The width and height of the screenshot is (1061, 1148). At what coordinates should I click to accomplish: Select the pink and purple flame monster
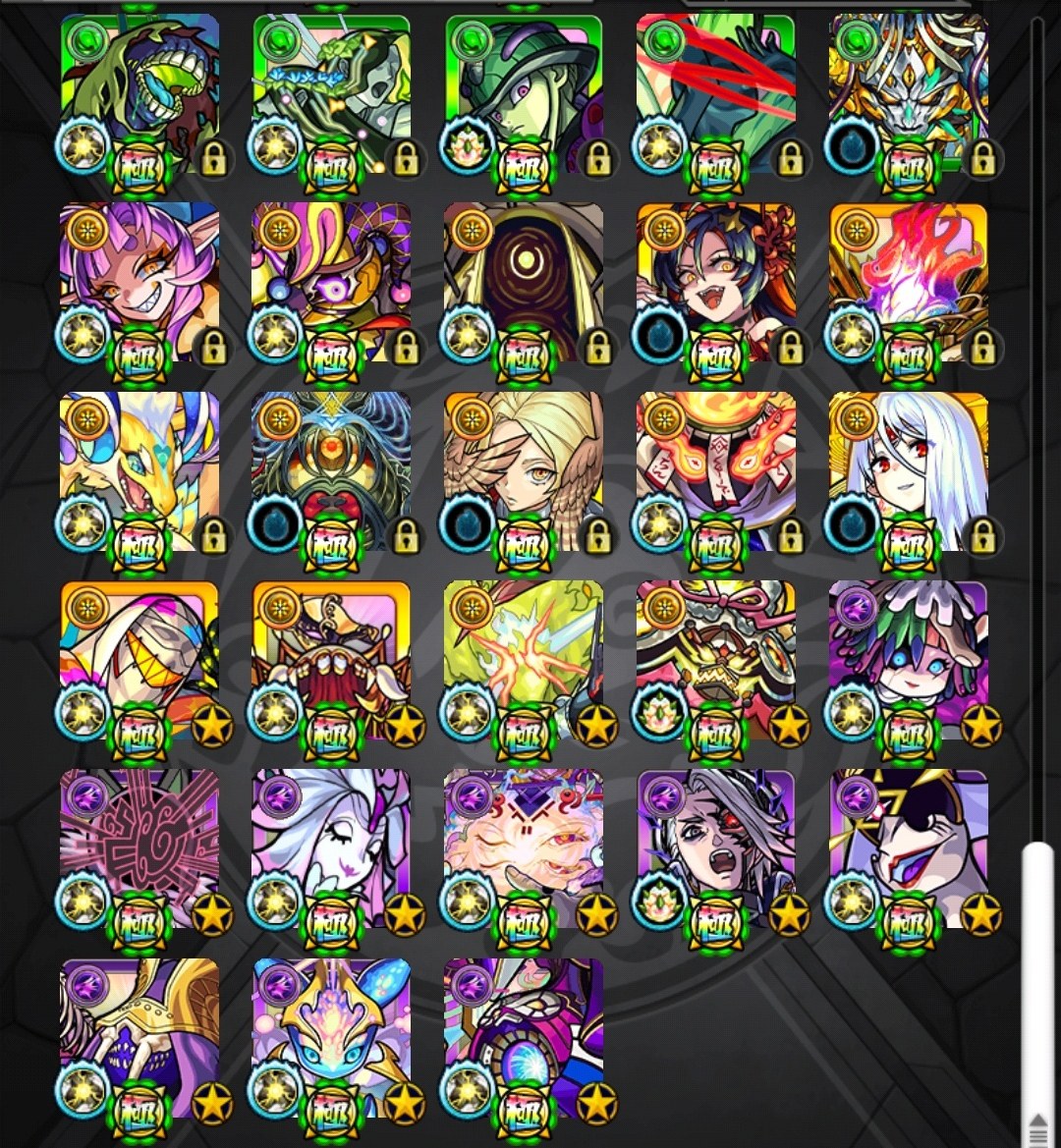[x=909, y=281]
